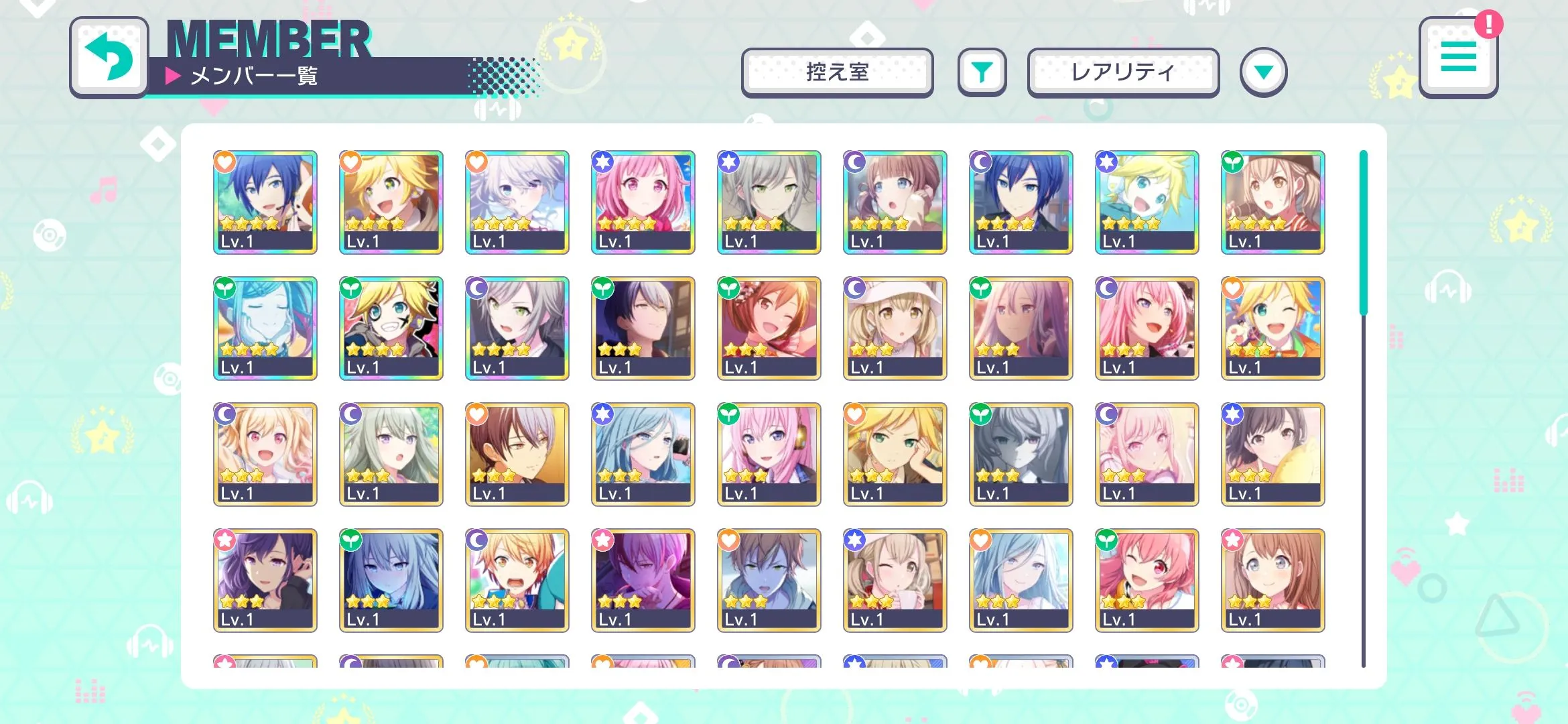Open the 控え室 waiting room
Screen dimensions: 1568x724
pos(837,72)
